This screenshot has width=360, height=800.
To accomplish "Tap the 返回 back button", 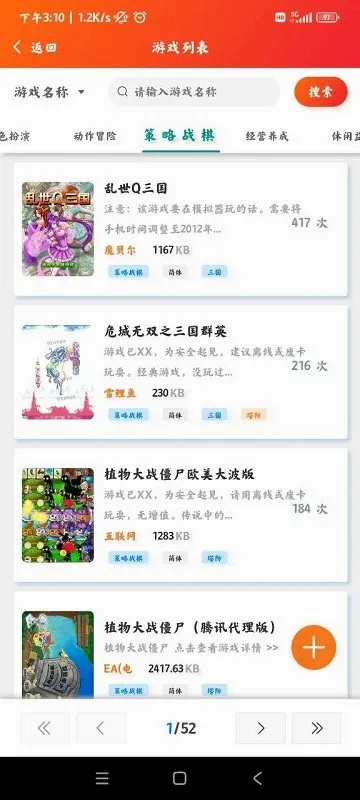I will click(34, 48).
